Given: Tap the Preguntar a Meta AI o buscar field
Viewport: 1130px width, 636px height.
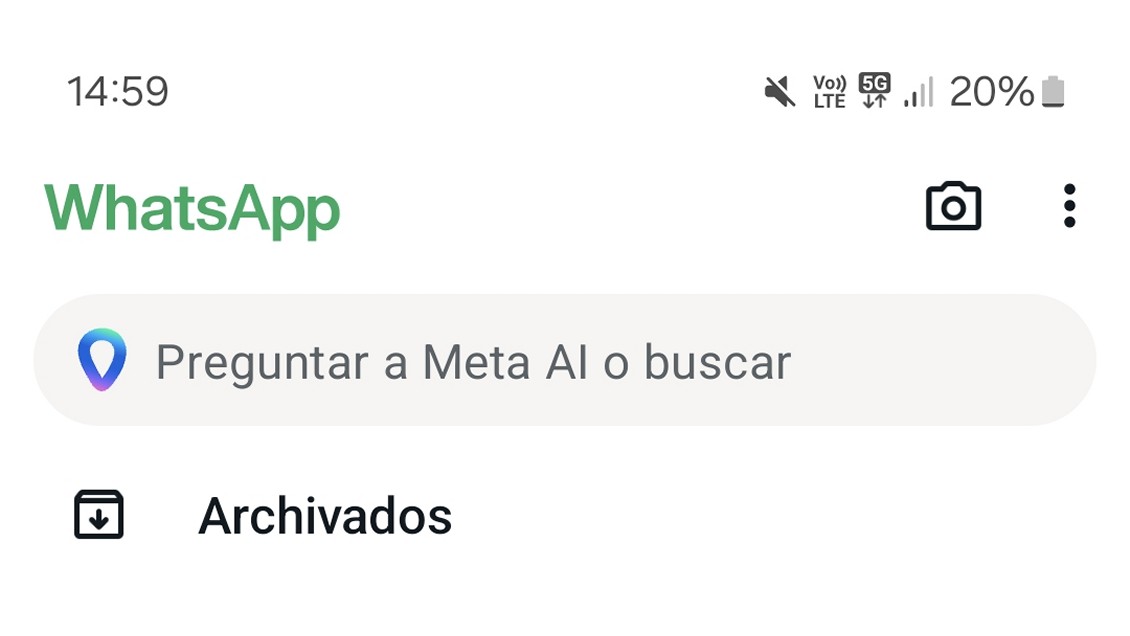Looking at the screenshot, I should [x=565, y=362].
